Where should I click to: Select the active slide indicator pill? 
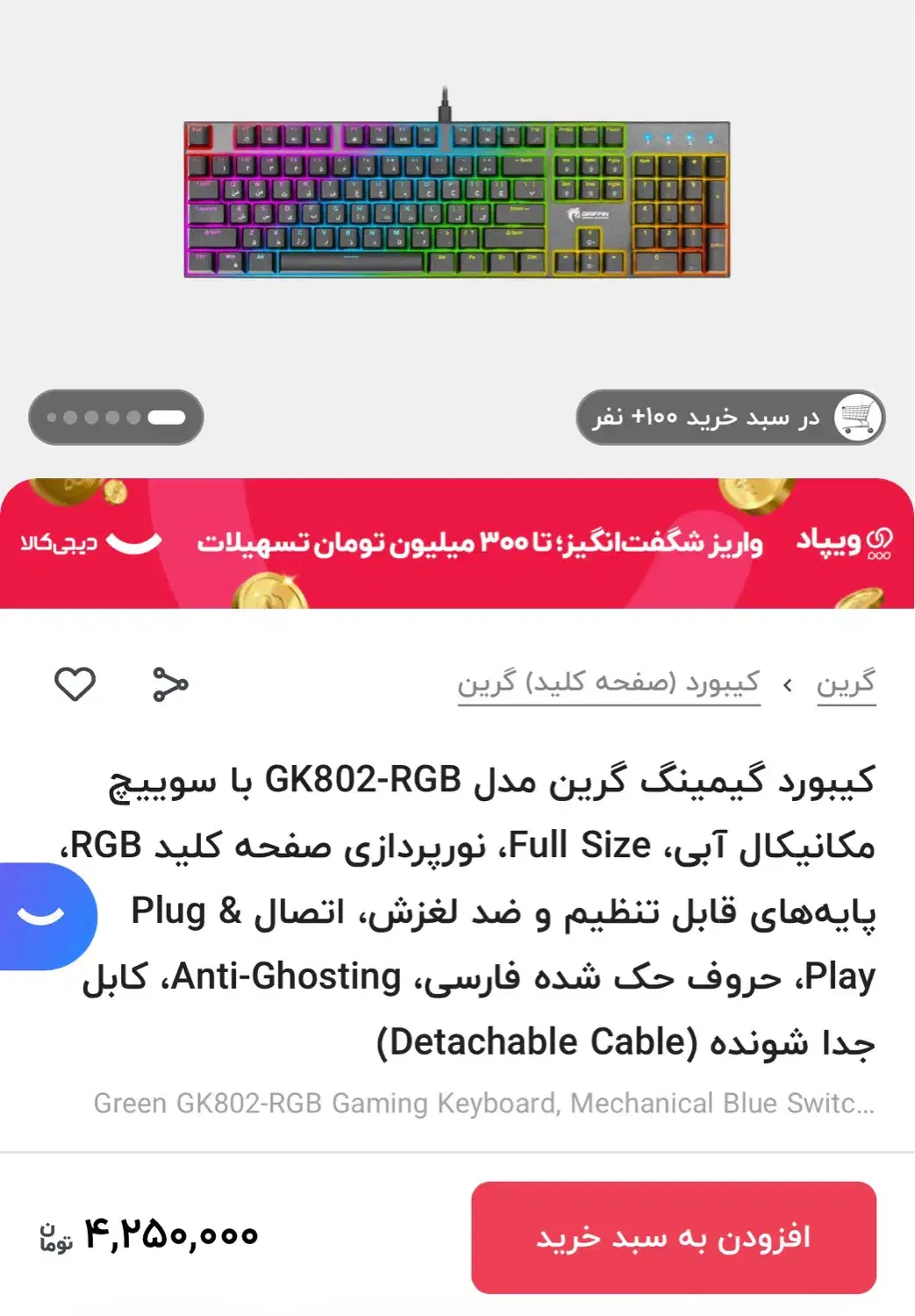168,417
